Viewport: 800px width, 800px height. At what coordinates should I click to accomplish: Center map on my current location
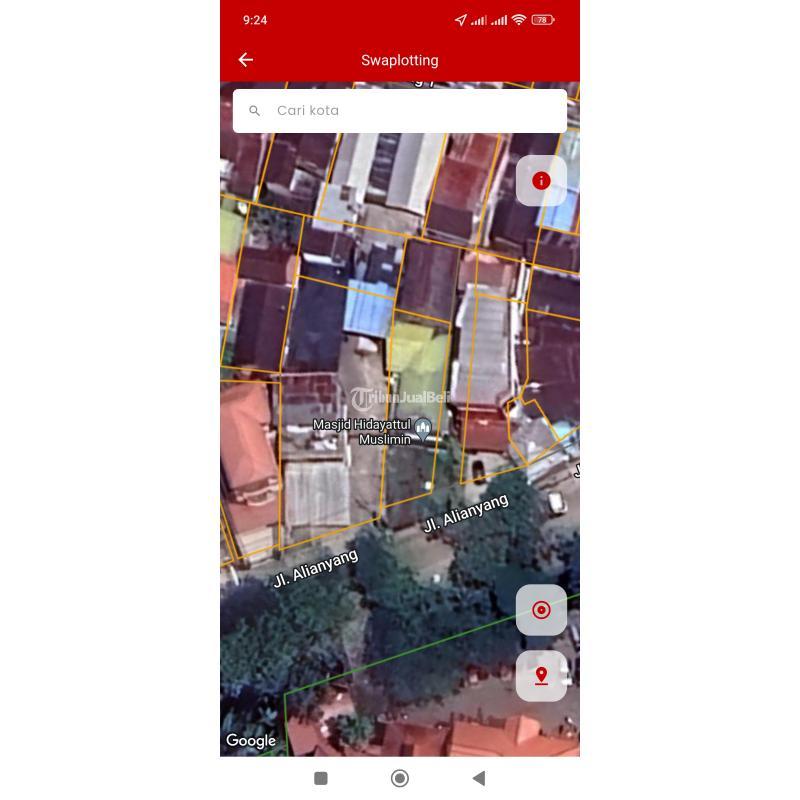point(541,610)
